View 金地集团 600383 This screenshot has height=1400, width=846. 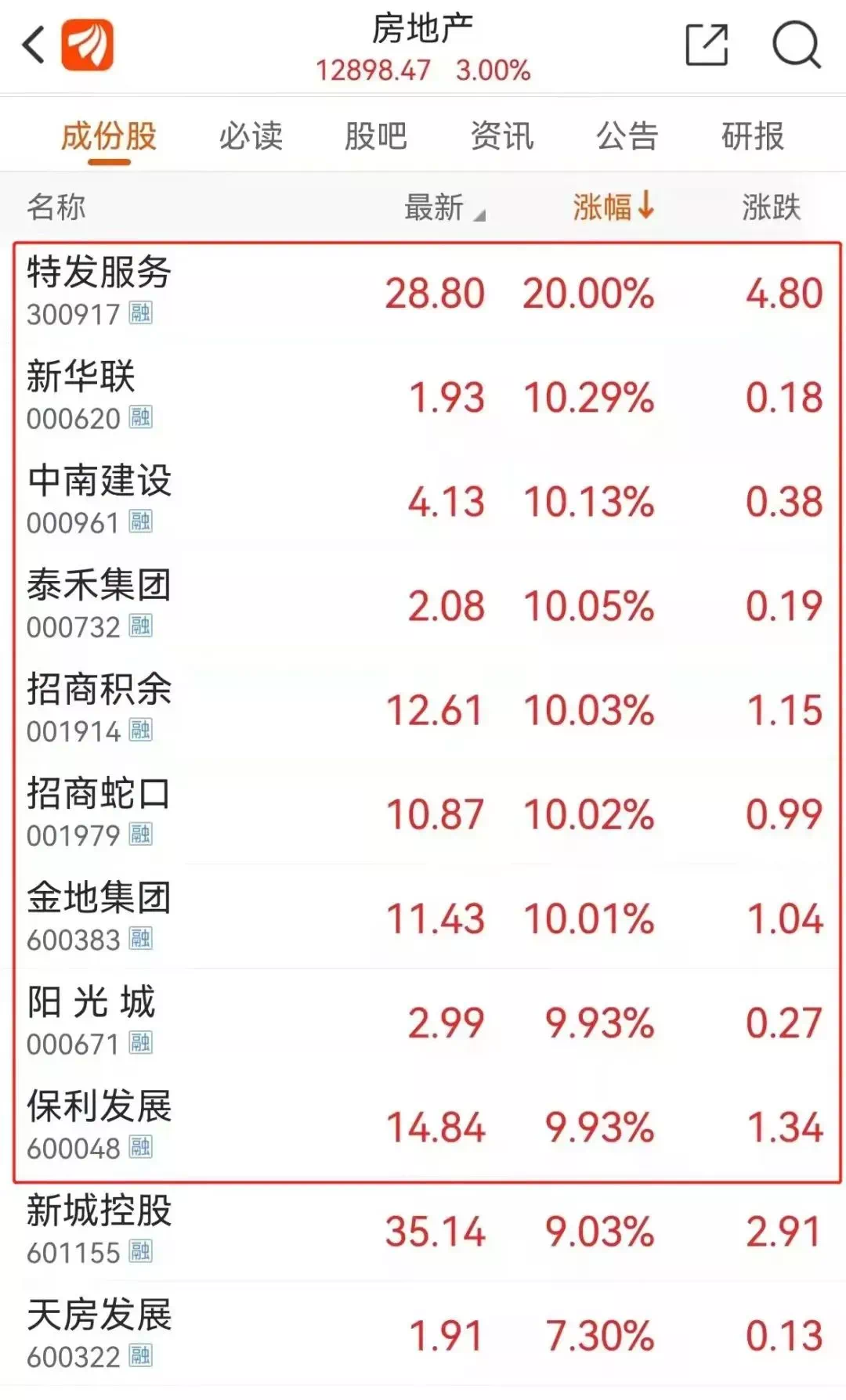coord(99,917)
